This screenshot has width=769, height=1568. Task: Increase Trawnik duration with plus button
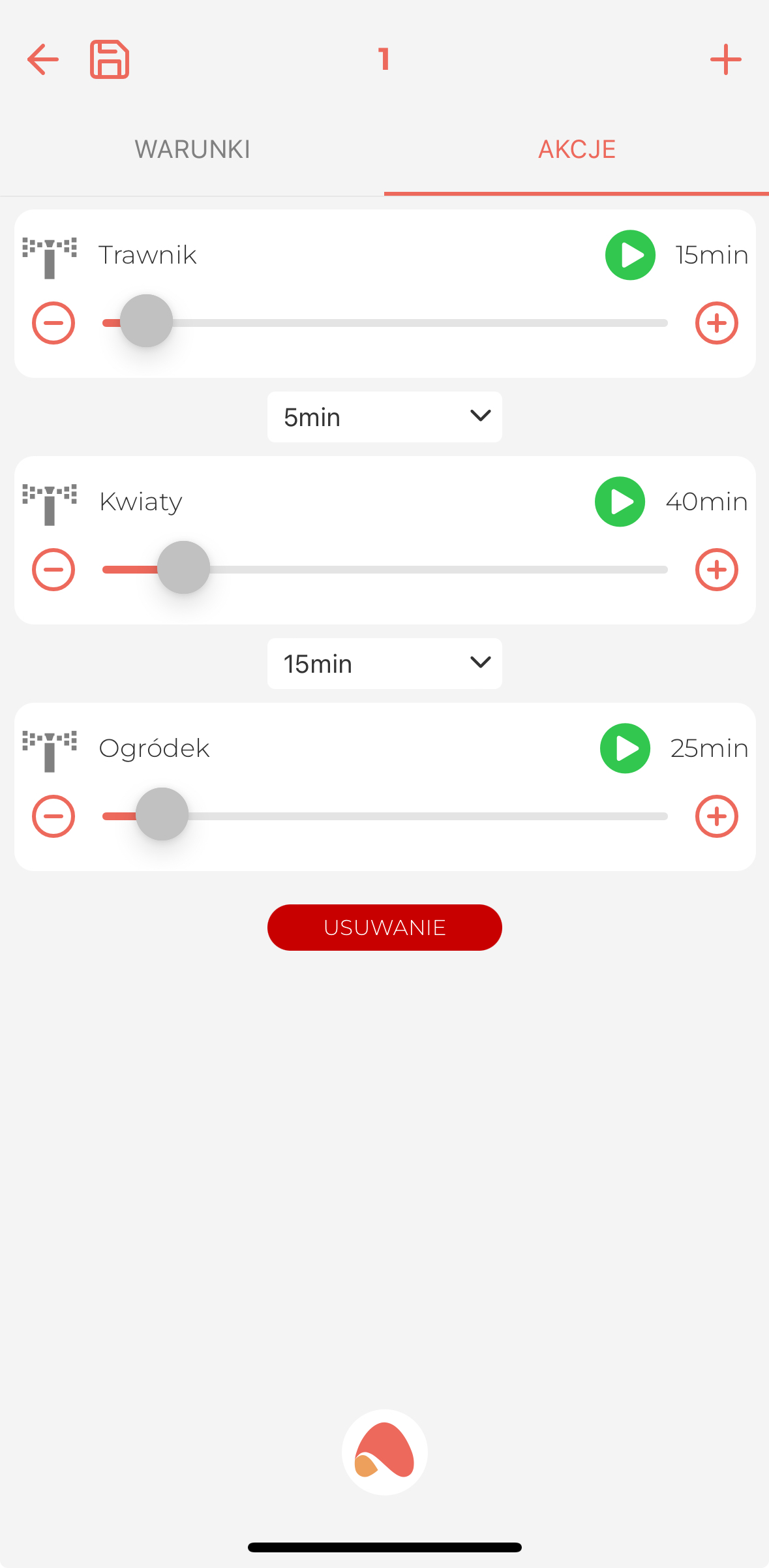pyautogui.click(x=716, y=323)
